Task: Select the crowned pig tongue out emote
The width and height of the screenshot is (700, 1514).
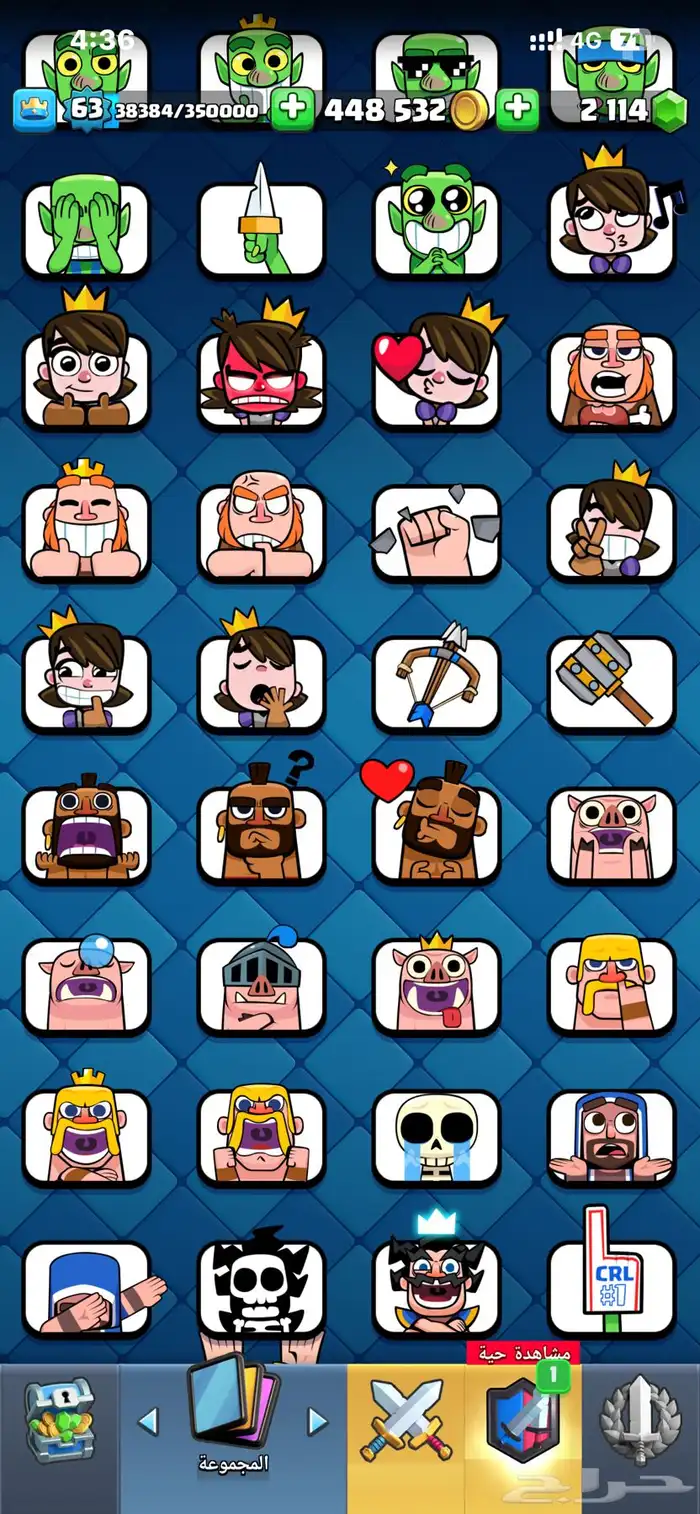Action: (x=436, y=985)
